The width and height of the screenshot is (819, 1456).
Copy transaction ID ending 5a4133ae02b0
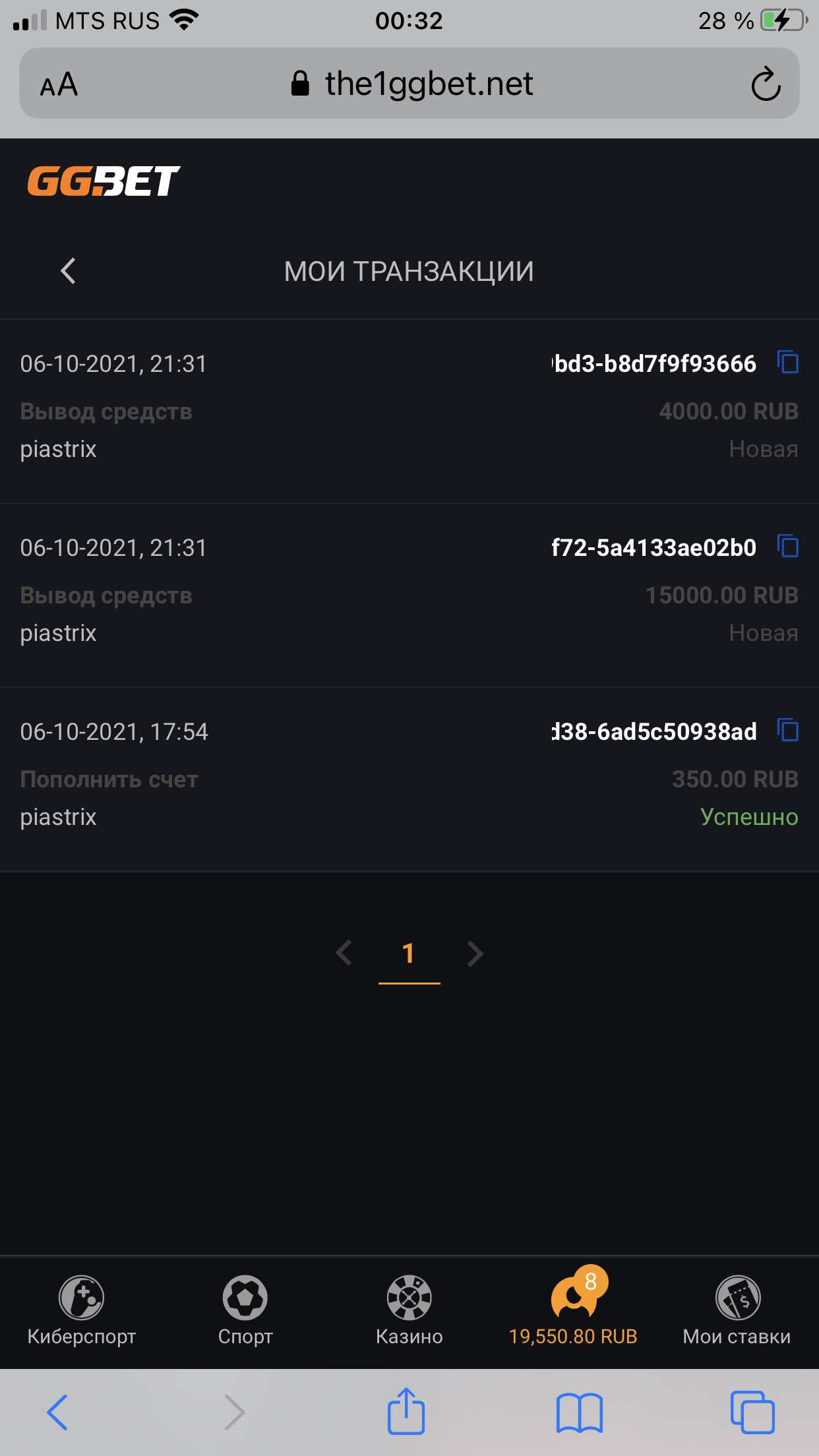pyautogui.click(x=788, y=546)
